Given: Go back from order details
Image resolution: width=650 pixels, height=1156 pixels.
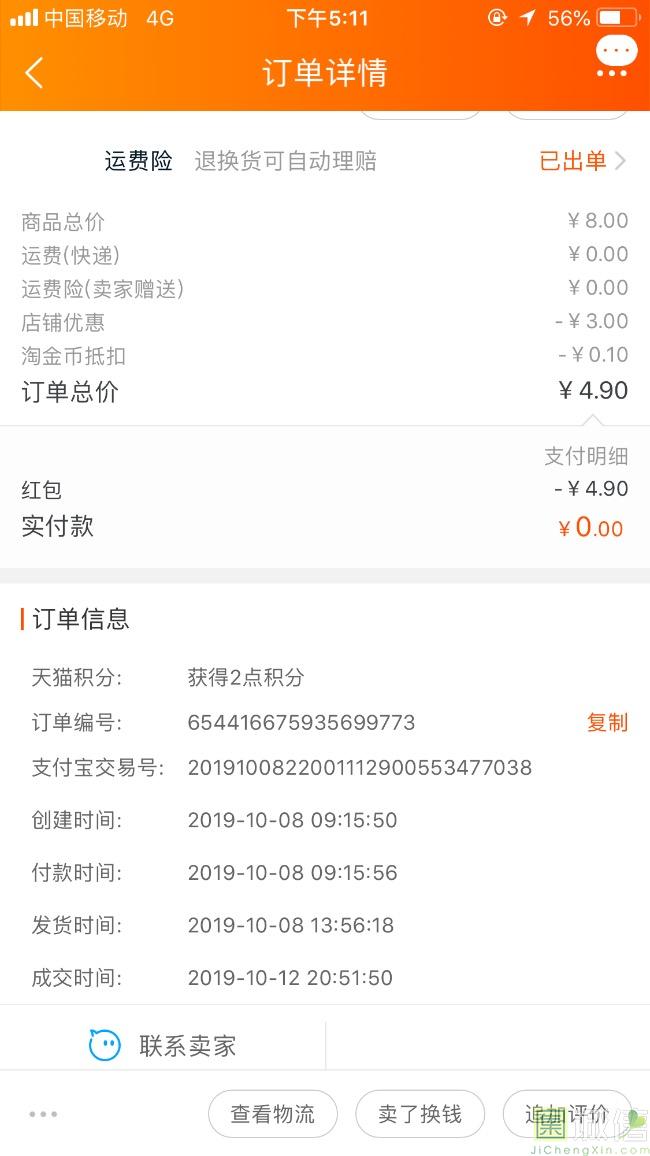Looking at the screenshot, I should click(x=34, y=73).
